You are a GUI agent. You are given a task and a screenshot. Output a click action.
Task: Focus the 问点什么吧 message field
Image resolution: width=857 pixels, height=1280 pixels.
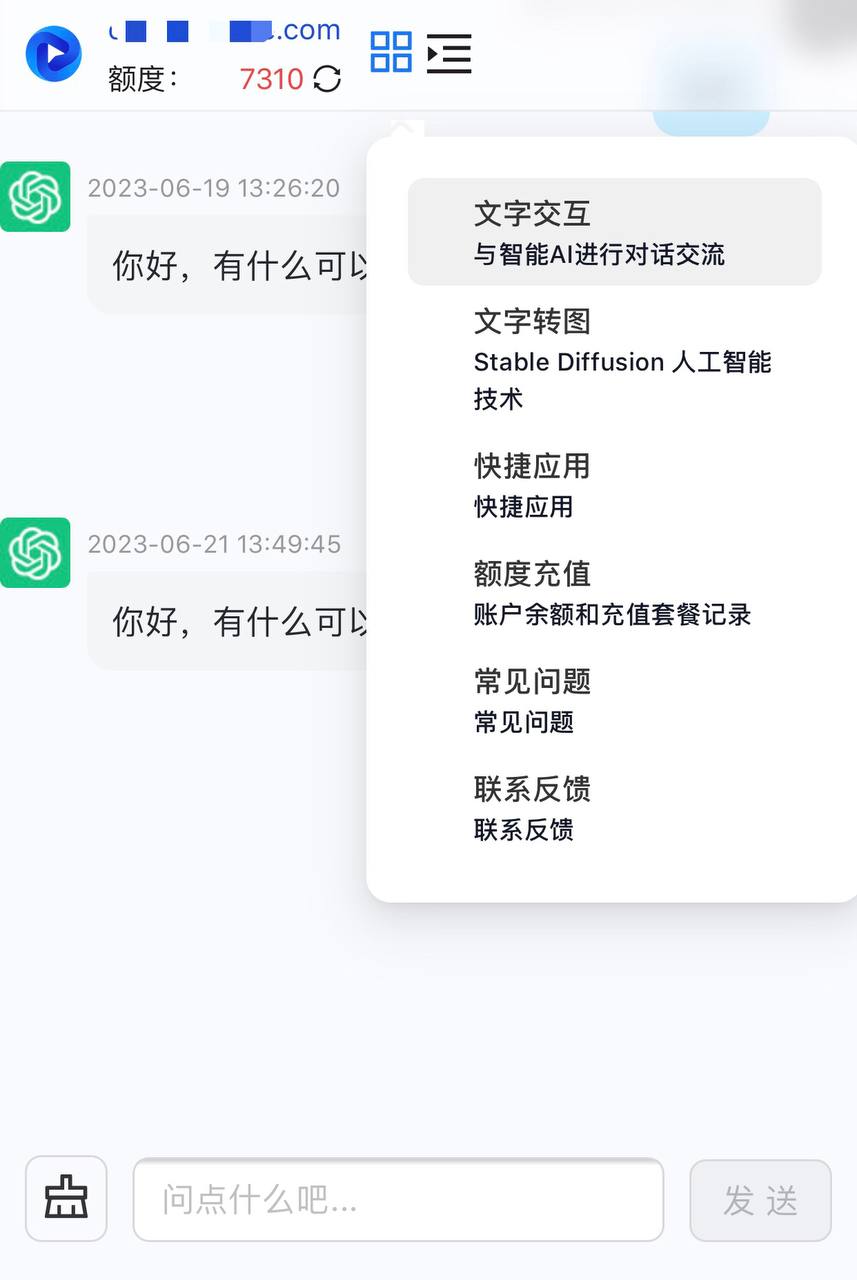pyautogui.click(x=398, y=1199)
